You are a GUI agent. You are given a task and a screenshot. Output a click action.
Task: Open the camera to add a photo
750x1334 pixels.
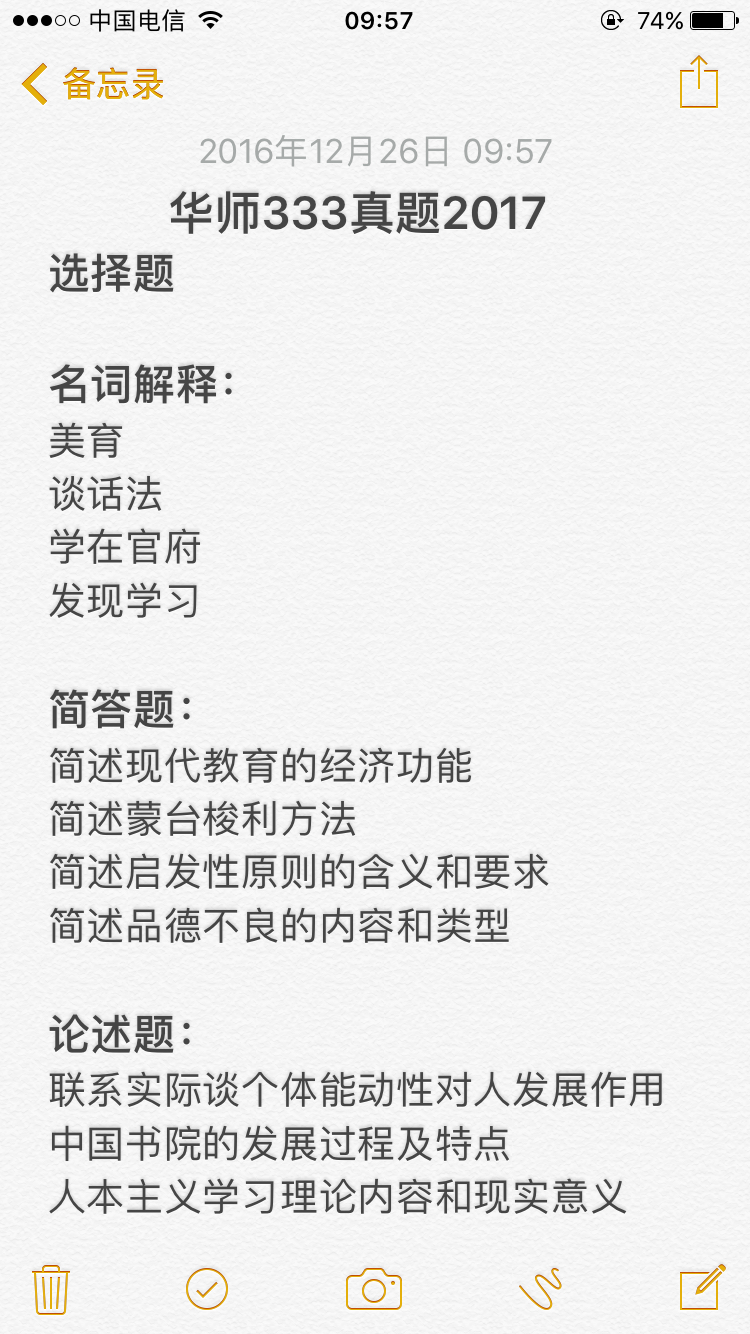373,1289
